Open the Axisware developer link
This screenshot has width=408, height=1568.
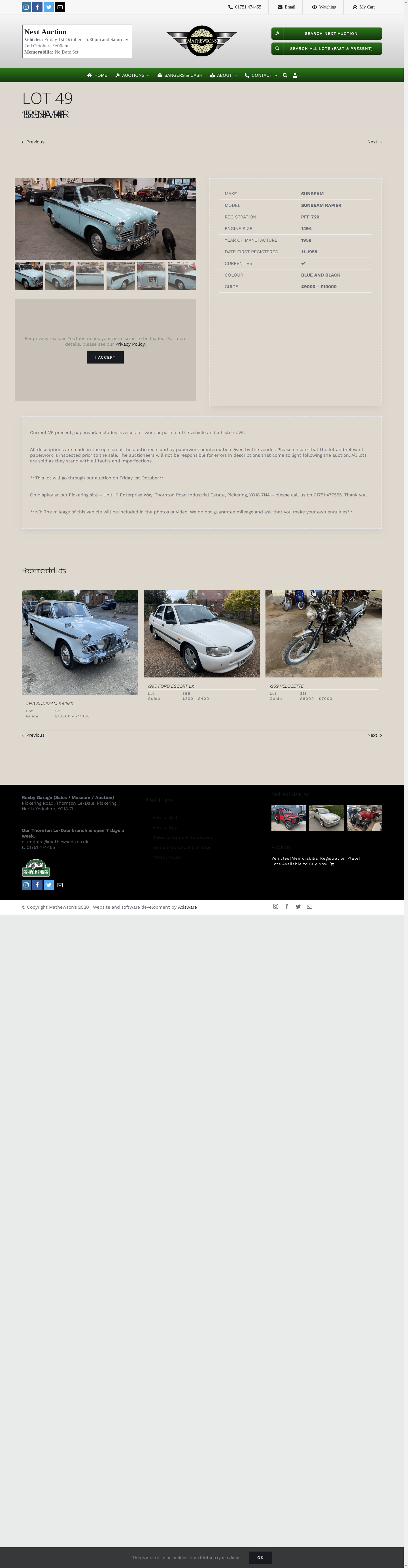tap(187, 907)
